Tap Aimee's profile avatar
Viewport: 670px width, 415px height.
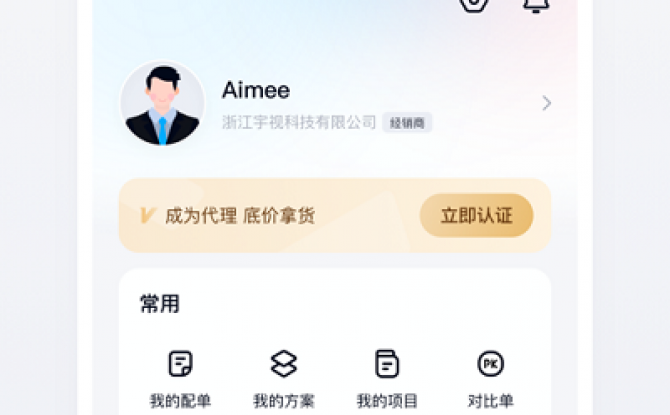[x=162, y=104]
